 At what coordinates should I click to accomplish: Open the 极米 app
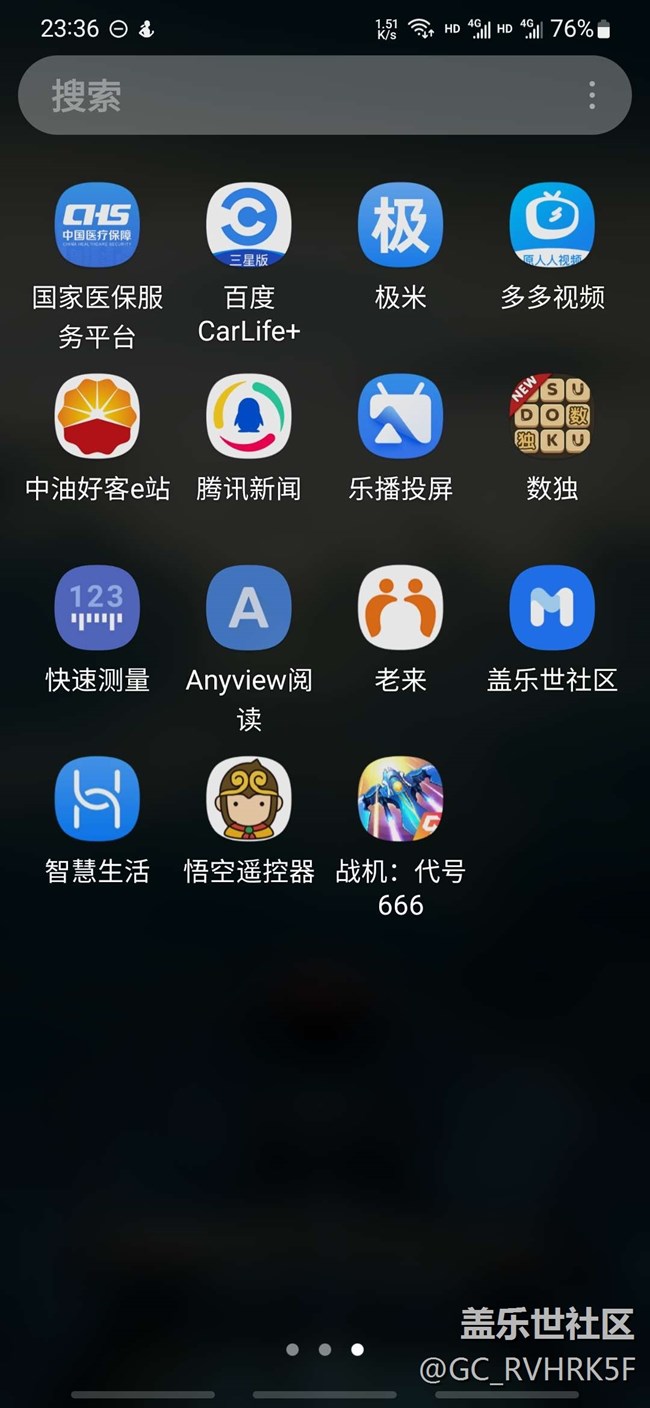[x=400, y=225]
